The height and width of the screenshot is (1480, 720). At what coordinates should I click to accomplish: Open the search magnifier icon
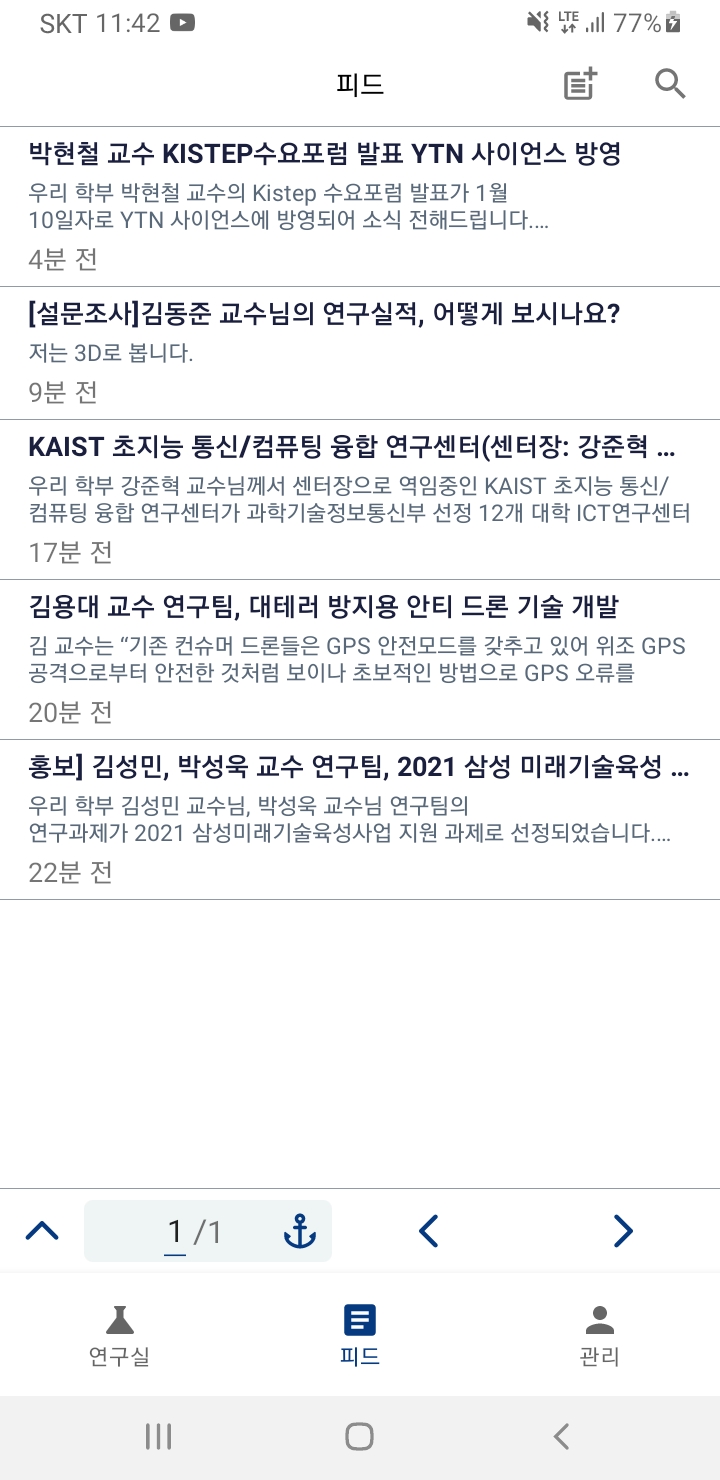click(670, 84)
